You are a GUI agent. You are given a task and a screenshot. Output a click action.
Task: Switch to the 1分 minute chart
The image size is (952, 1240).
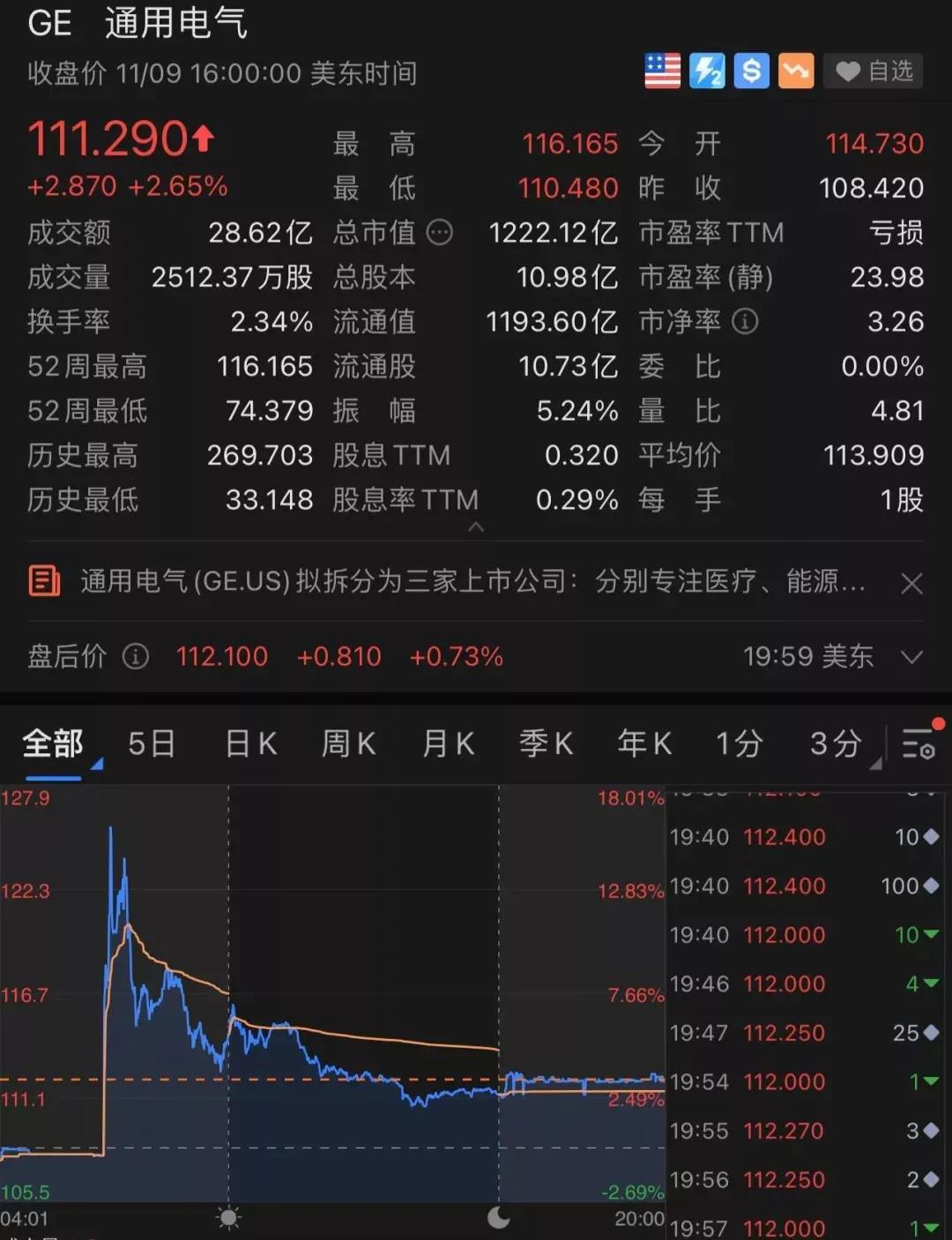tap(739, 743)
